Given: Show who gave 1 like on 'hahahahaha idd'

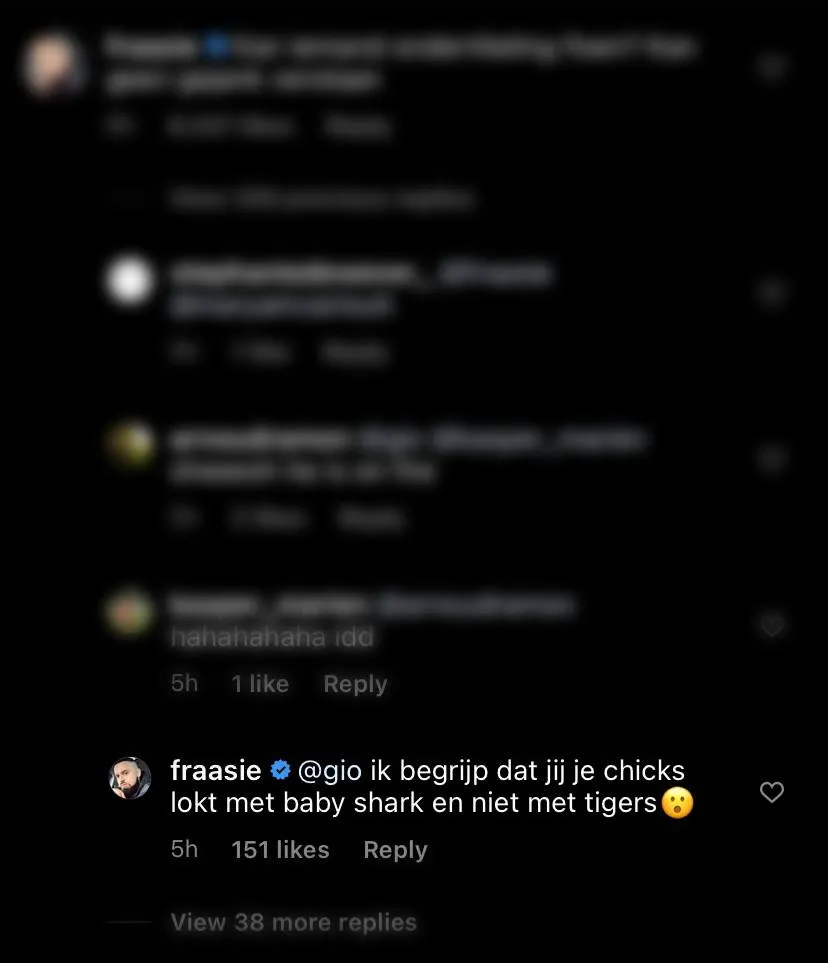Looking at the screenshot, I should [x=259, y=684].
